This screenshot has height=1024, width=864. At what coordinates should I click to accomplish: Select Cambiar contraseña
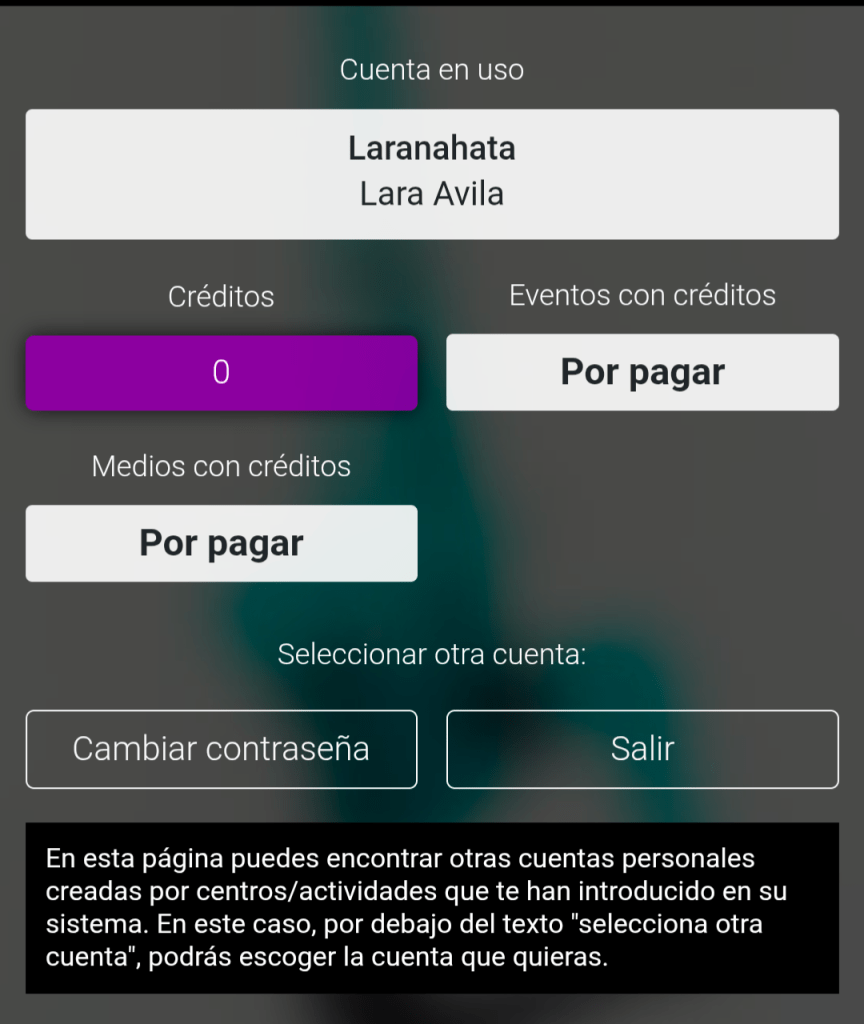pos(221,749)
